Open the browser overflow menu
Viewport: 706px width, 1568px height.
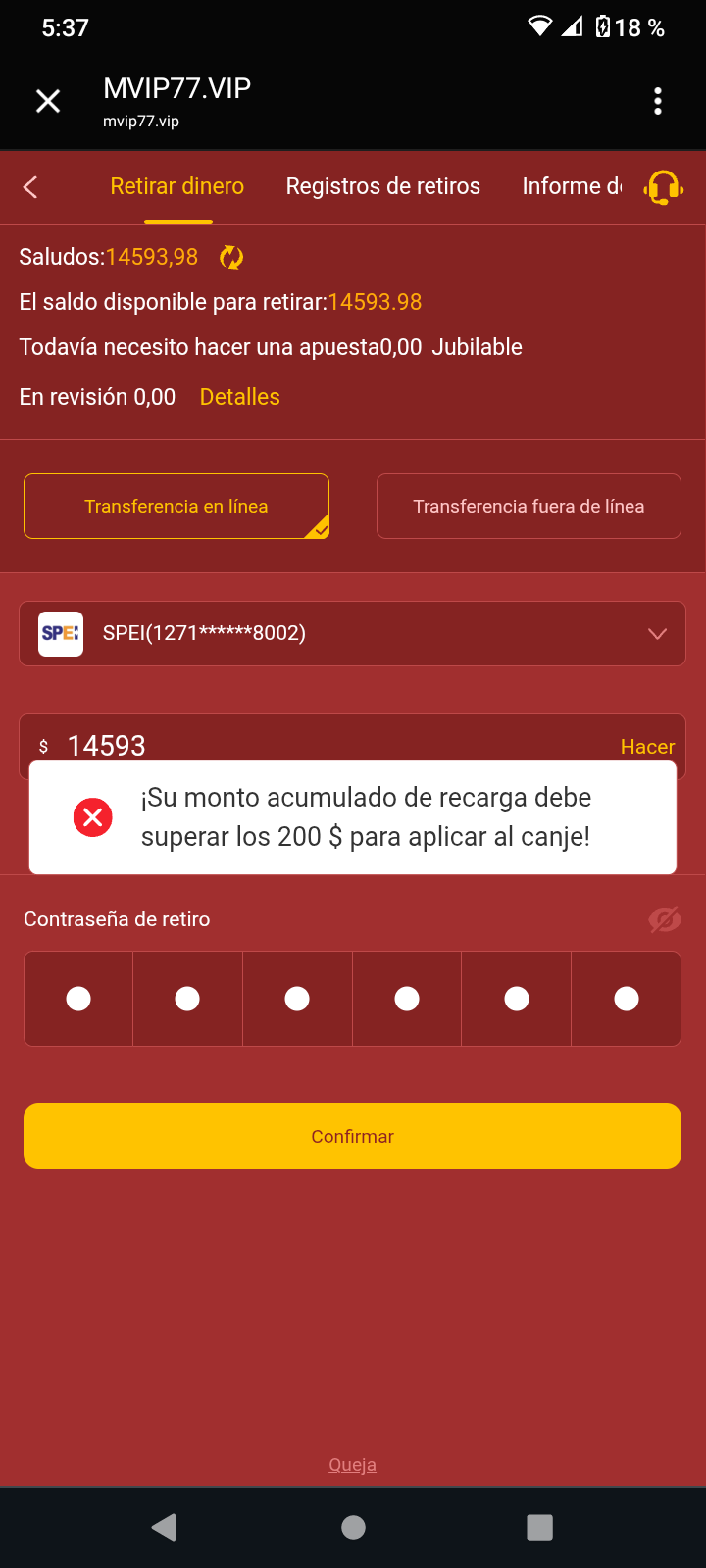click(x=657, y=101)
